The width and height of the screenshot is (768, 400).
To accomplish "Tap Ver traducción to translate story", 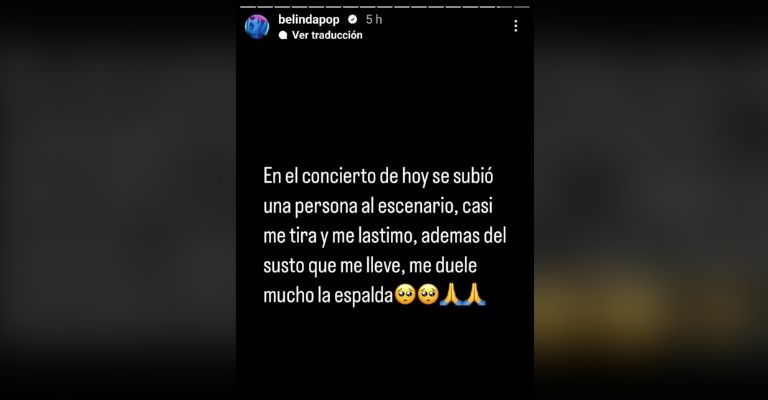I will (326, 35).
